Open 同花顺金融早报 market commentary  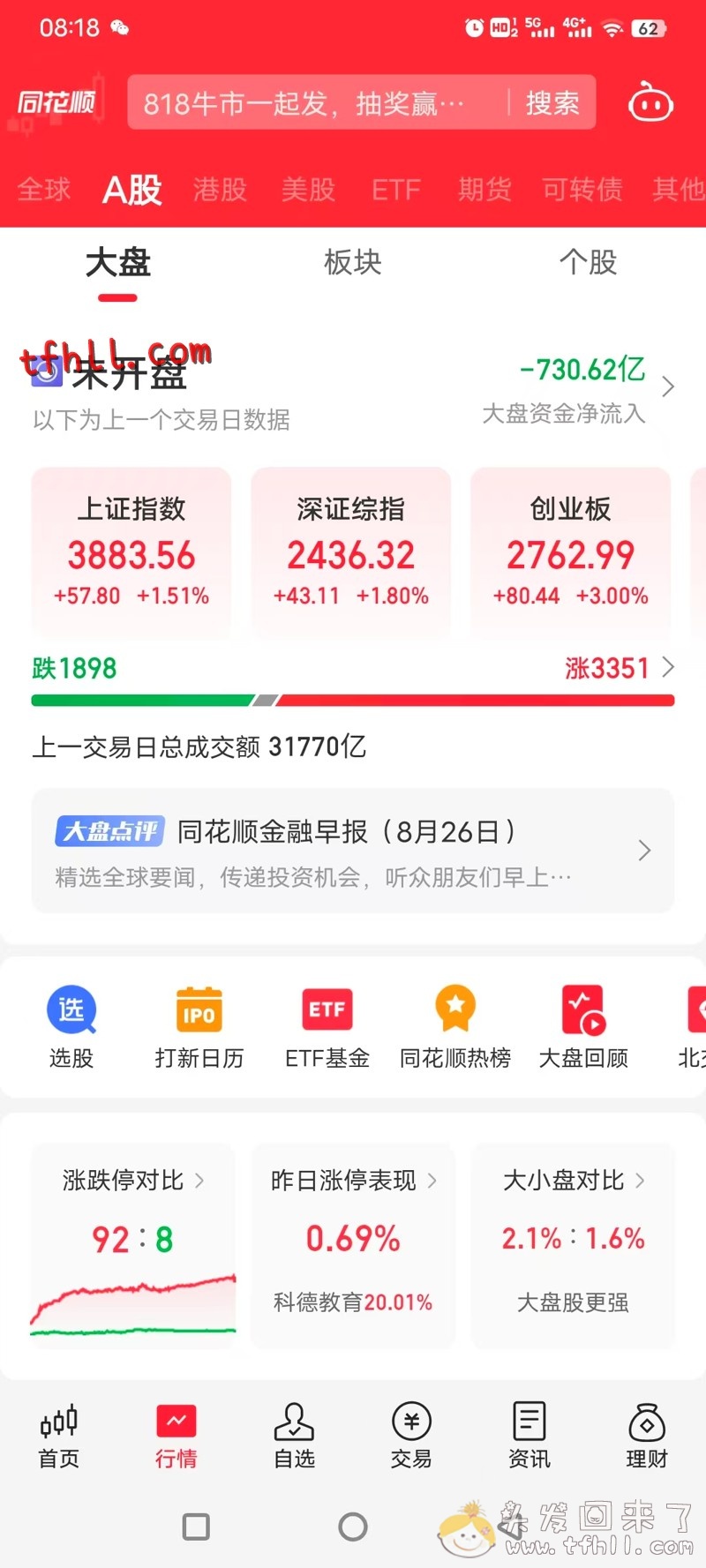click(353, 851)
